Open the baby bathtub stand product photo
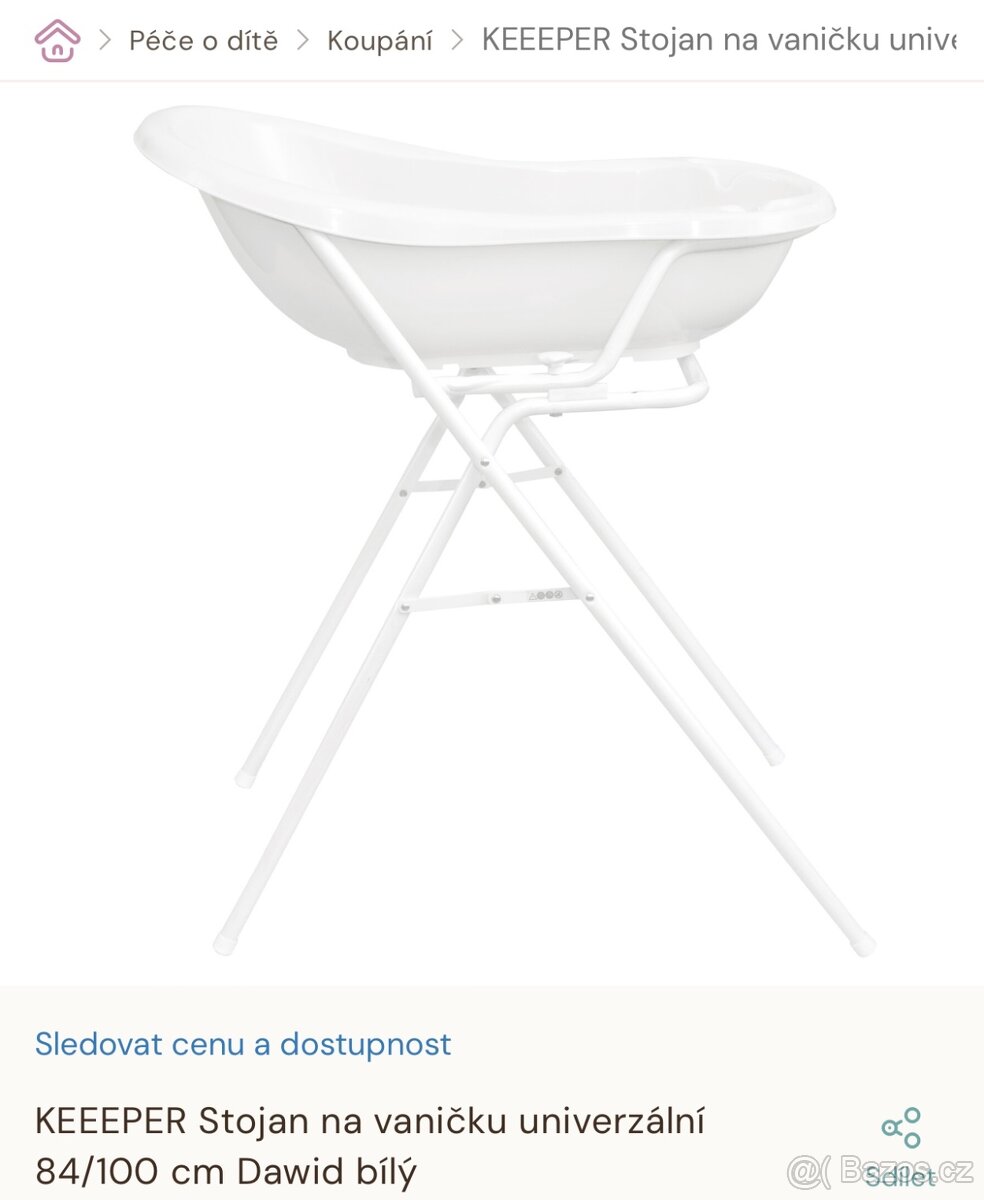This screenshot has height=1200, width=984. pyautogui.click(x=490, y=530)
